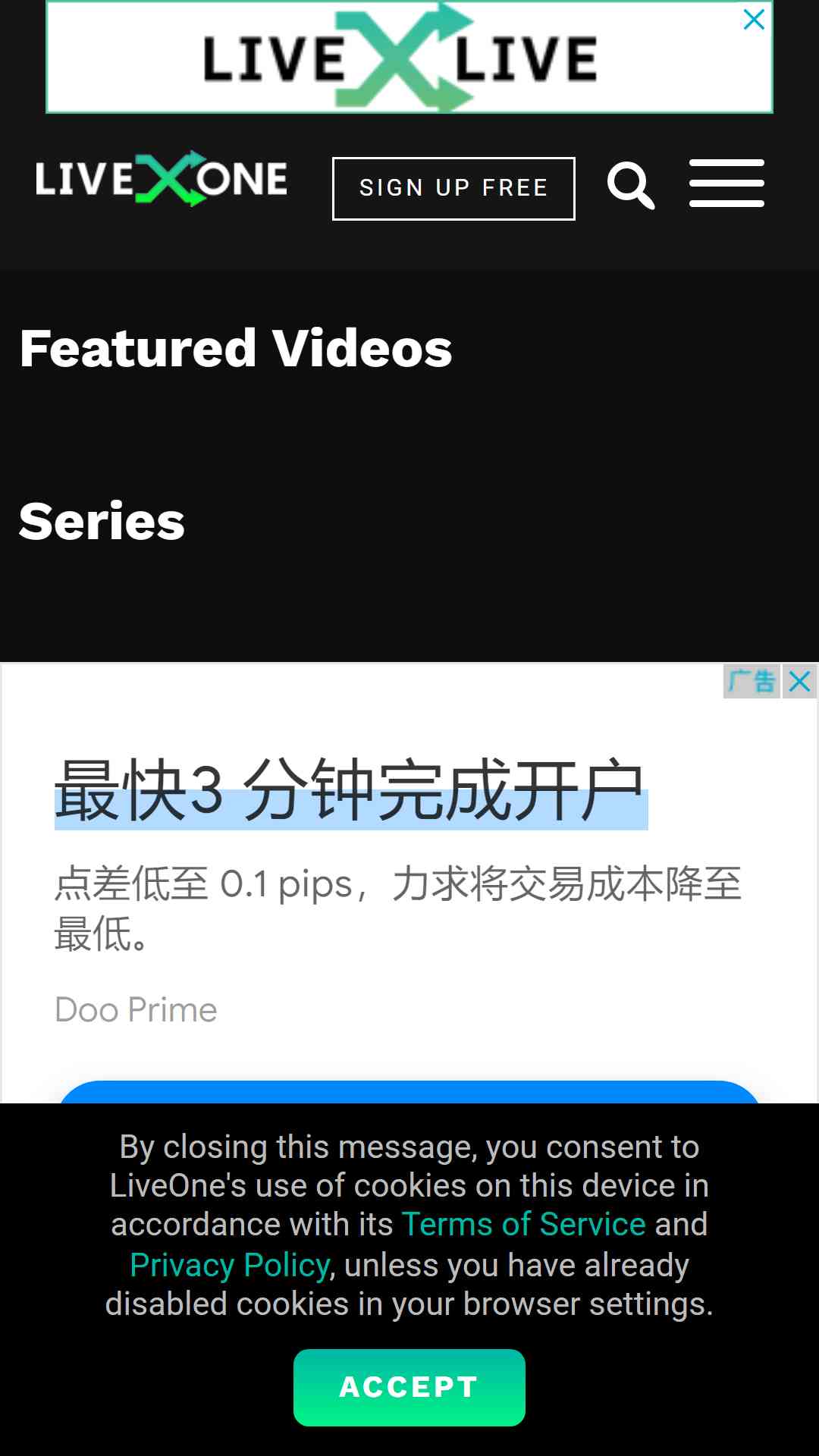Viewport: 819px width, 1456px height.
Task: Open the Terms of Service link
Action: point(523,1224)
